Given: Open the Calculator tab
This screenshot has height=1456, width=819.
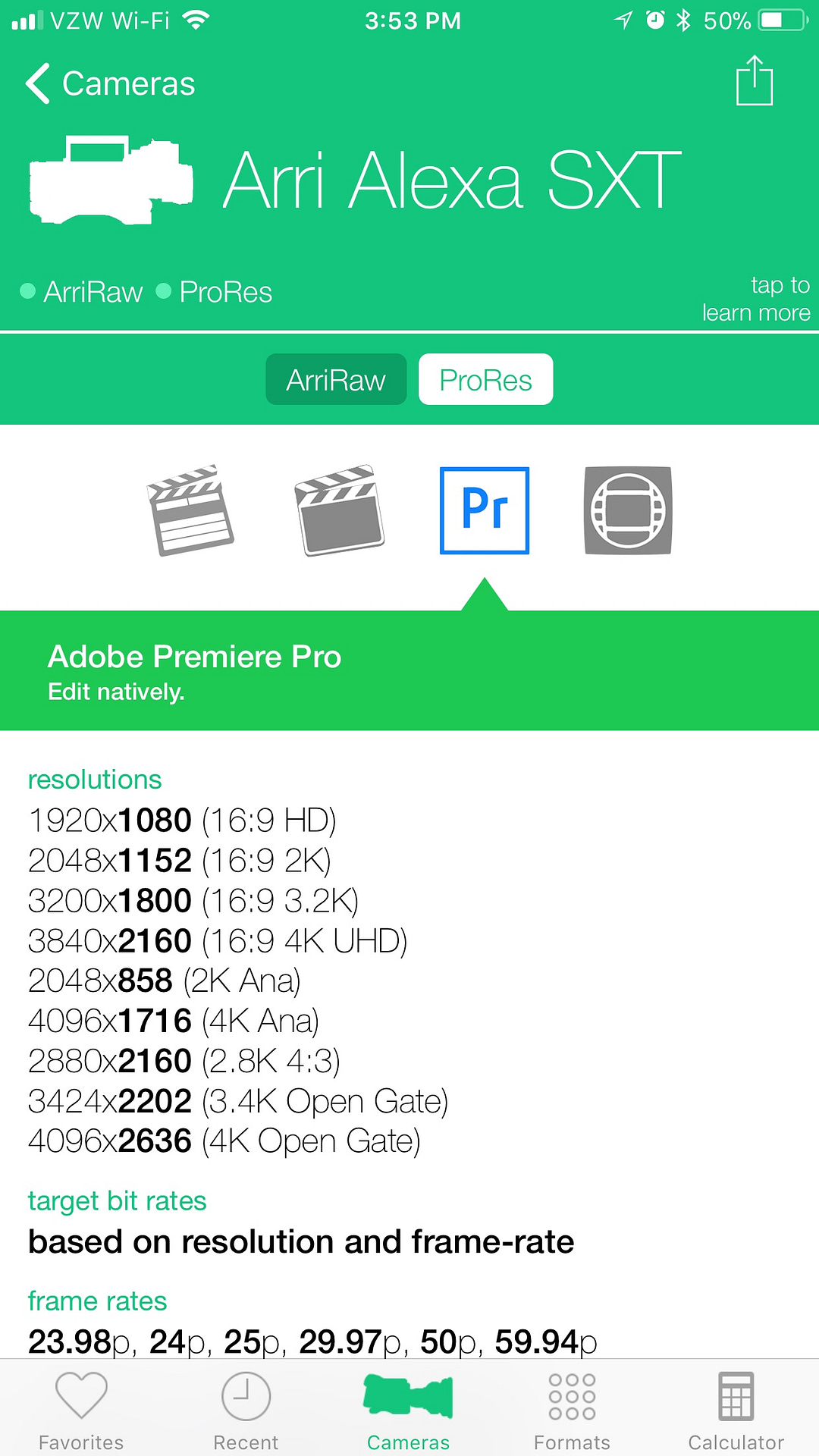Looking at the screenshot, I should coord(736,1410).
